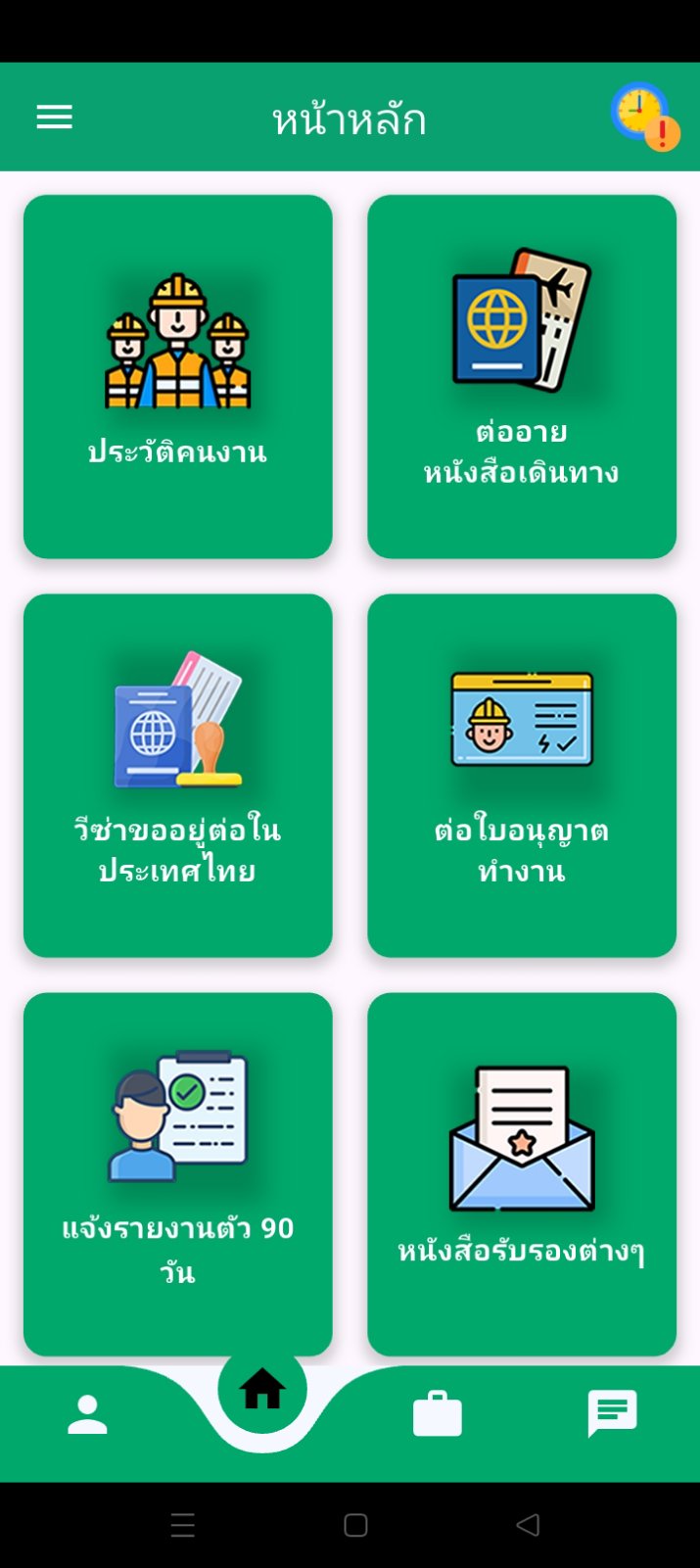This screenshot has width=700, height=1568.
Task: Switch to the briefcase tab
Action: tap(437, 1414)
